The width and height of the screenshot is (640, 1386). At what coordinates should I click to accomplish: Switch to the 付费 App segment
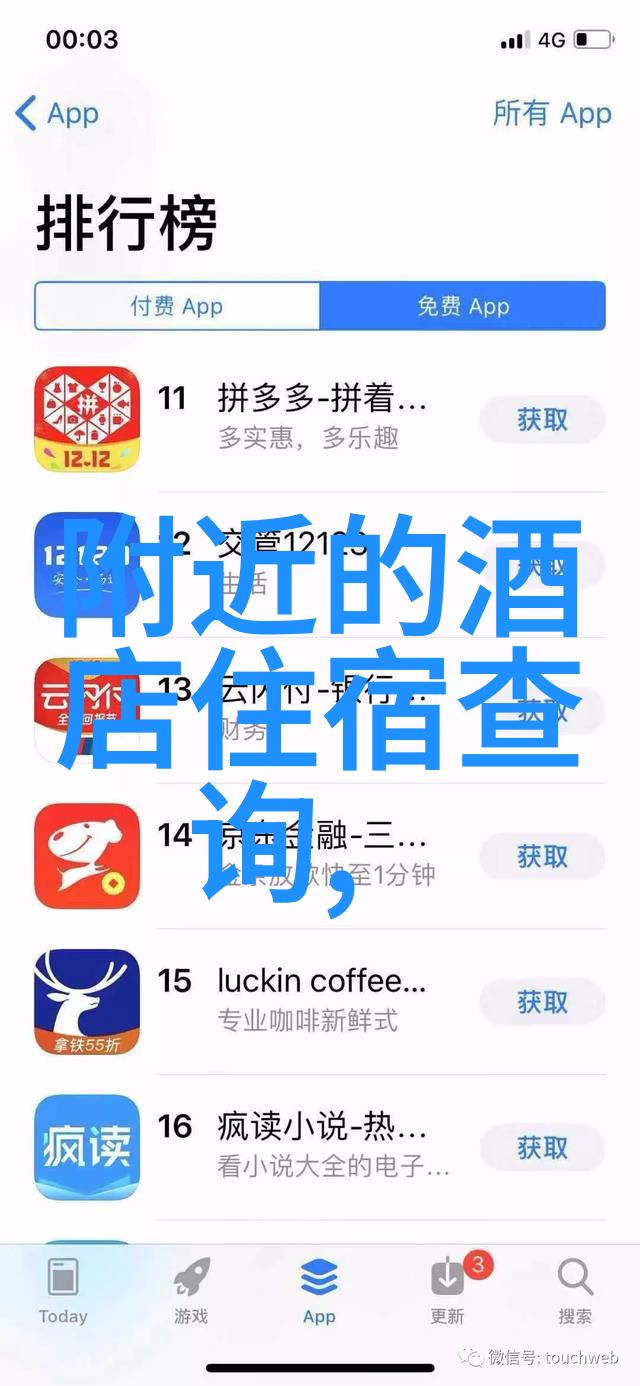[x=177, y=306]
